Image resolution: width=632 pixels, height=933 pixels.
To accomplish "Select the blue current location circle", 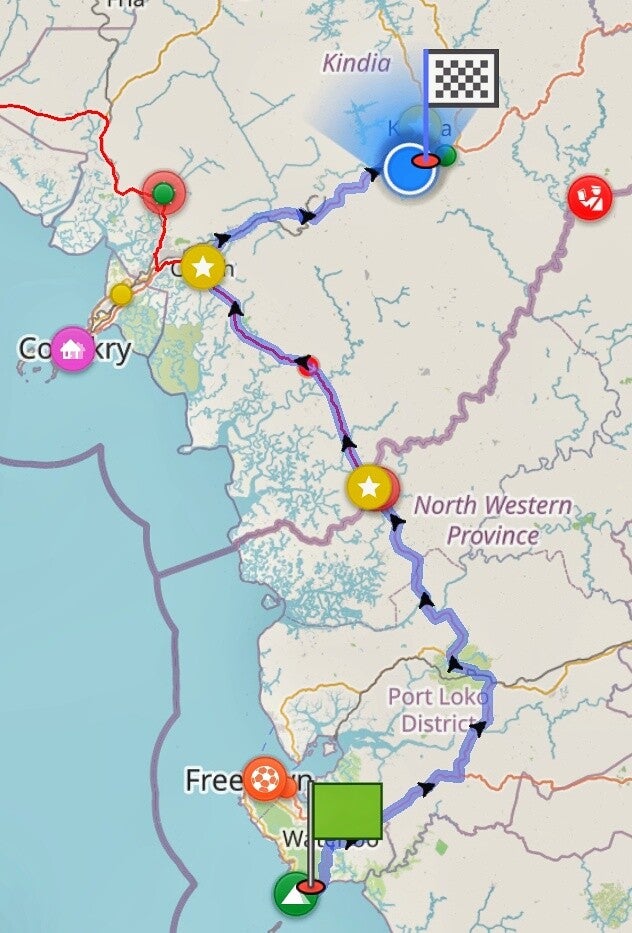I will pyautogui.click(x=409, y=169).
